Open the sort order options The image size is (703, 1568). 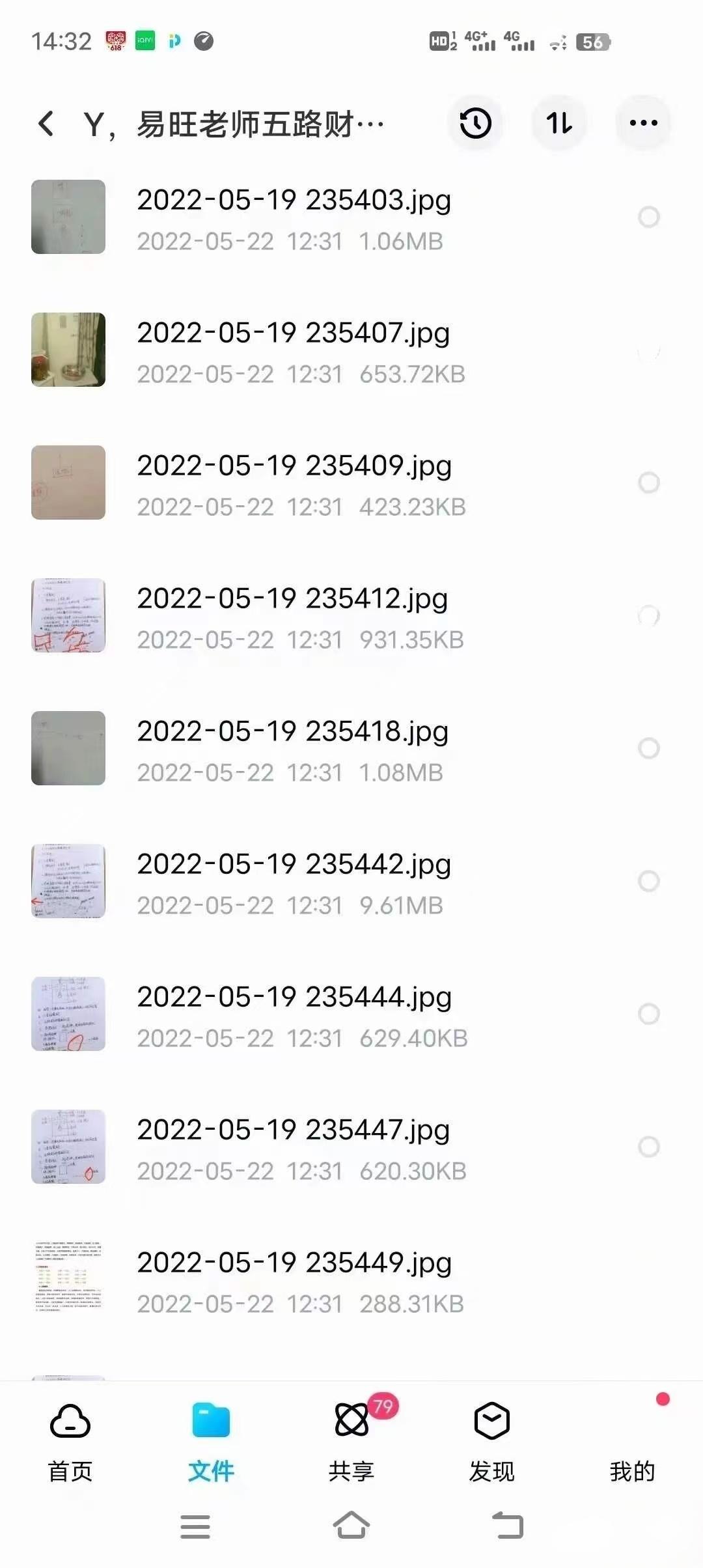559,123
